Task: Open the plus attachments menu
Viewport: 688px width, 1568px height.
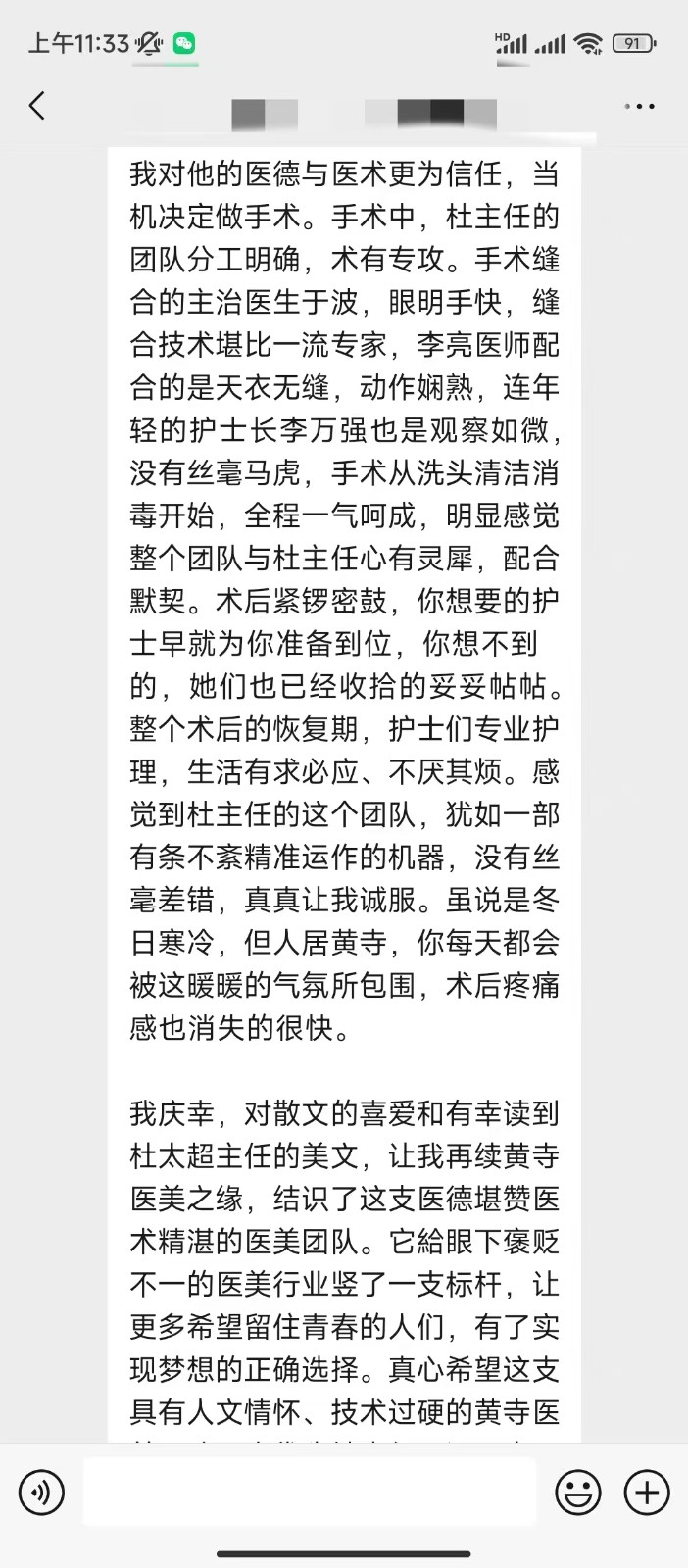Action: click(647, 1493)
